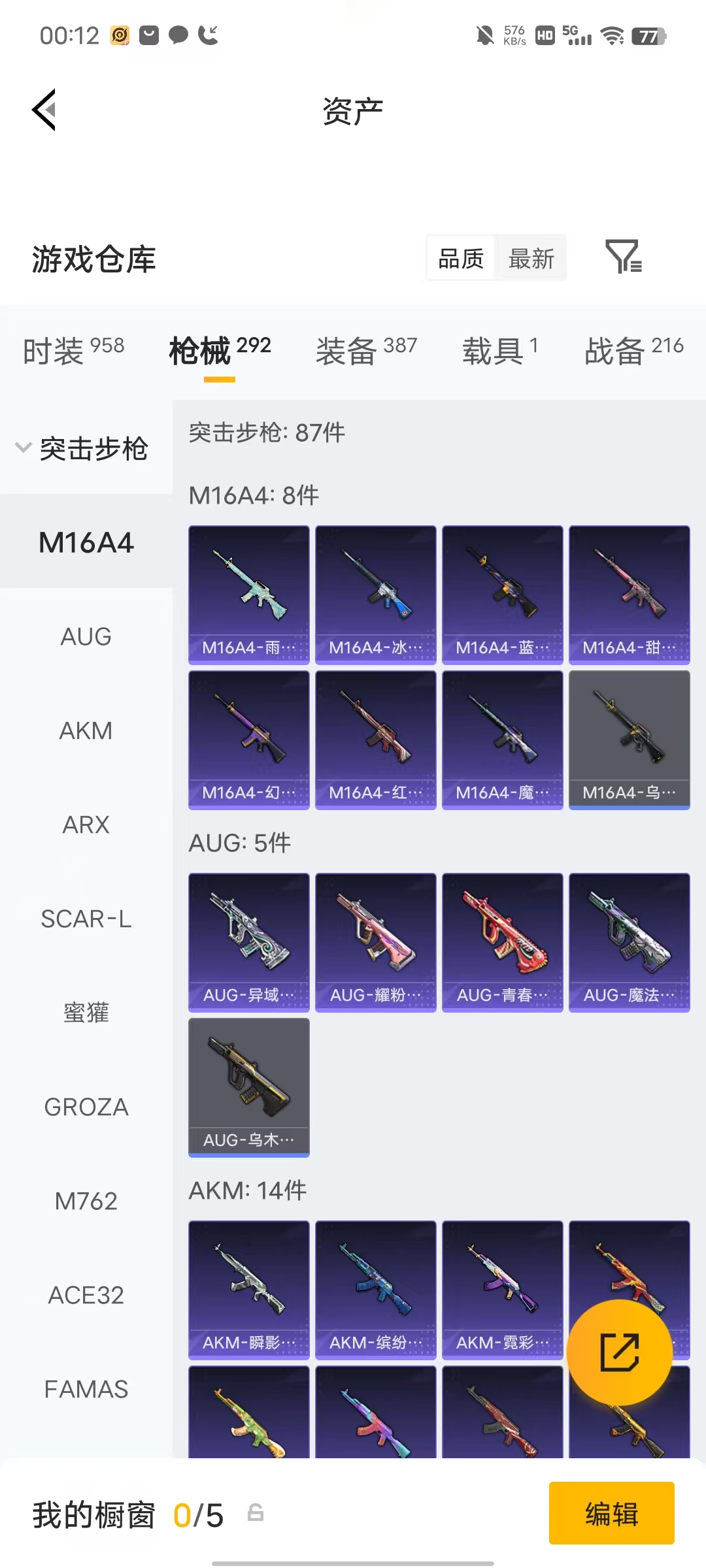This screenshot has width=706, height=1568.
Task: Sort the warehouse by 品质
Action: coord(461,259)
